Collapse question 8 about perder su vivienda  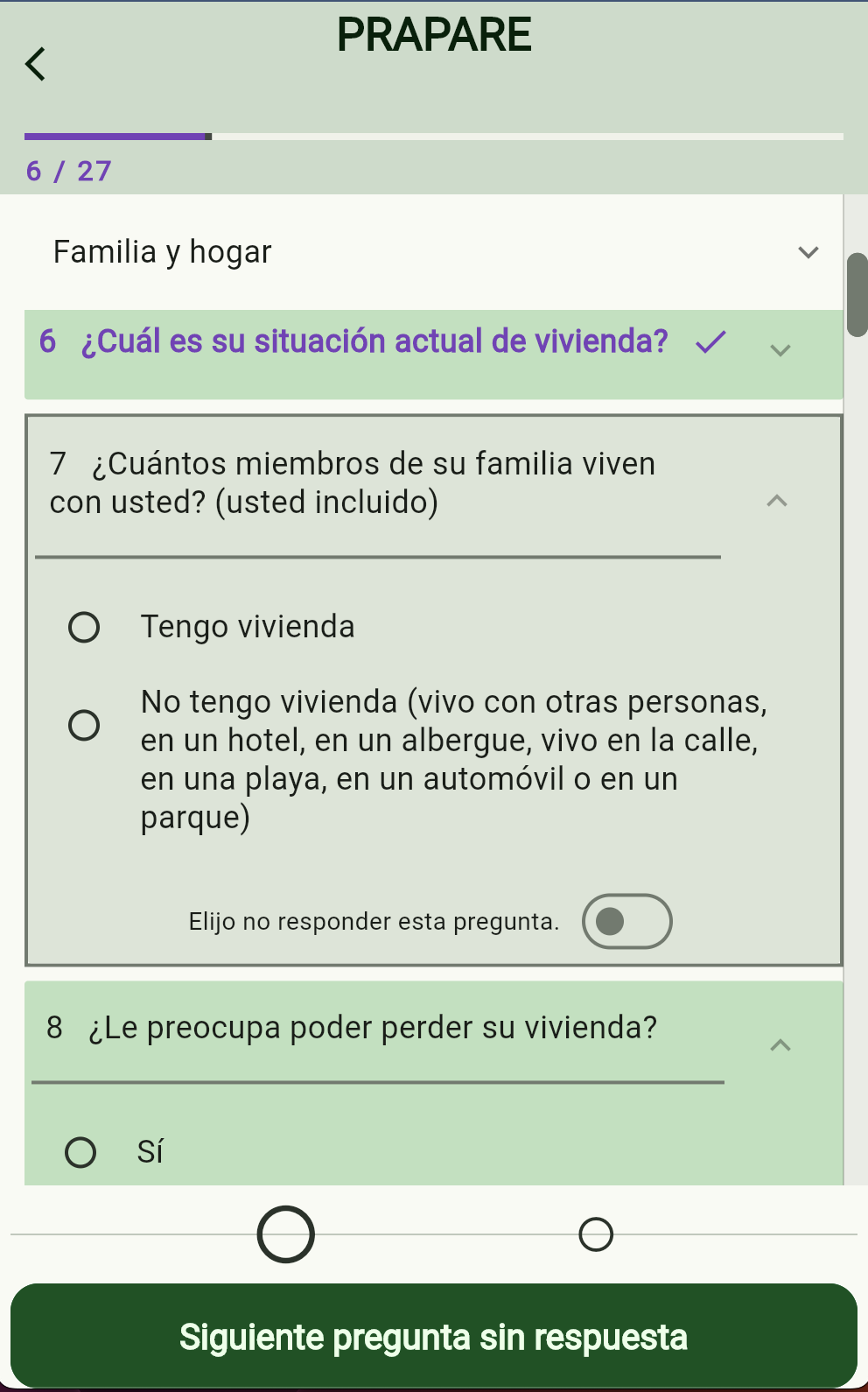(780, 1045)
